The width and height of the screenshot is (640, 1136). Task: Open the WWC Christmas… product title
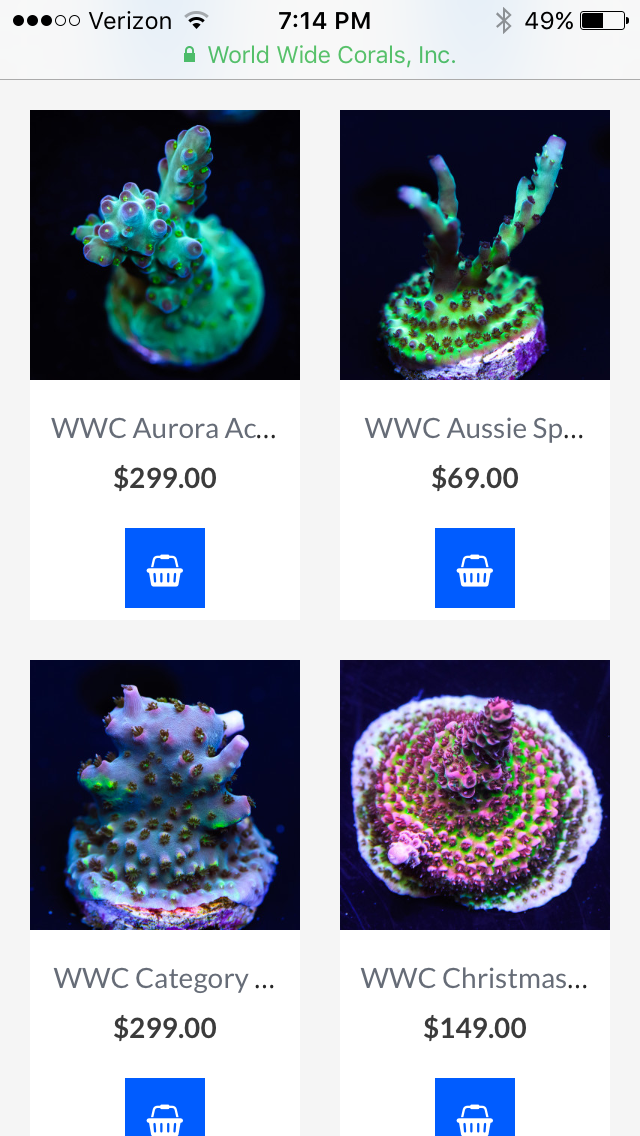475,978
